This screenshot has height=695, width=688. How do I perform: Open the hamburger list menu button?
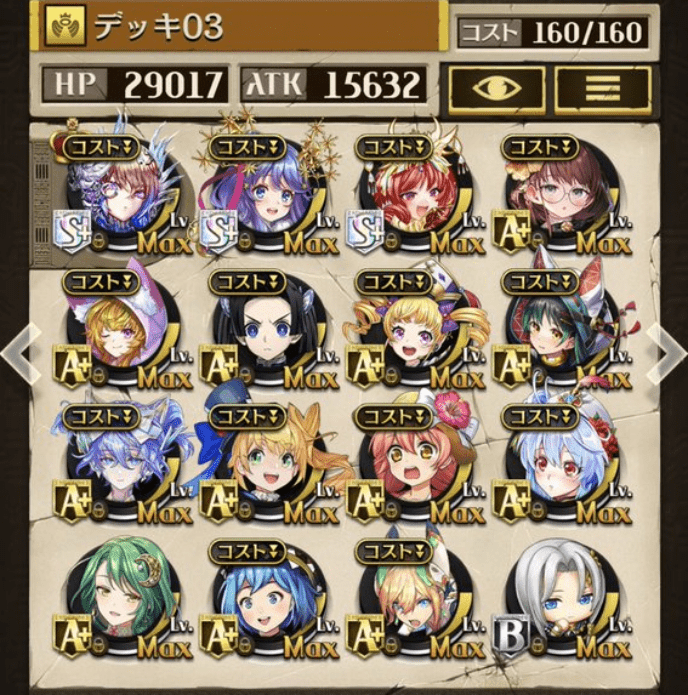click(x=602, y=90)
